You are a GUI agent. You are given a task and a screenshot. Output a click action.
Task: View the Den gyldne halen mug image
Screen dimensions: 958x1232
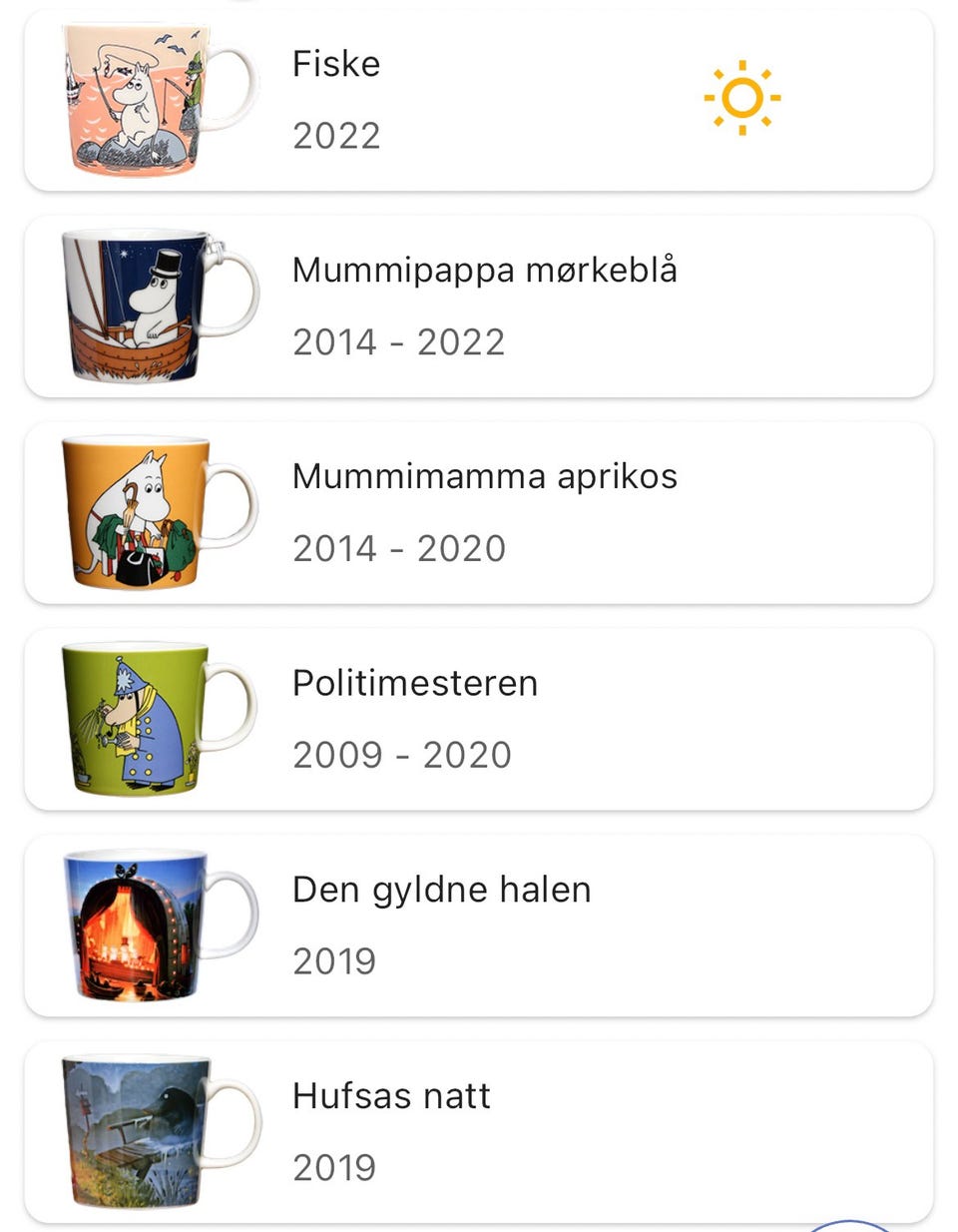[x=145, y=922]
